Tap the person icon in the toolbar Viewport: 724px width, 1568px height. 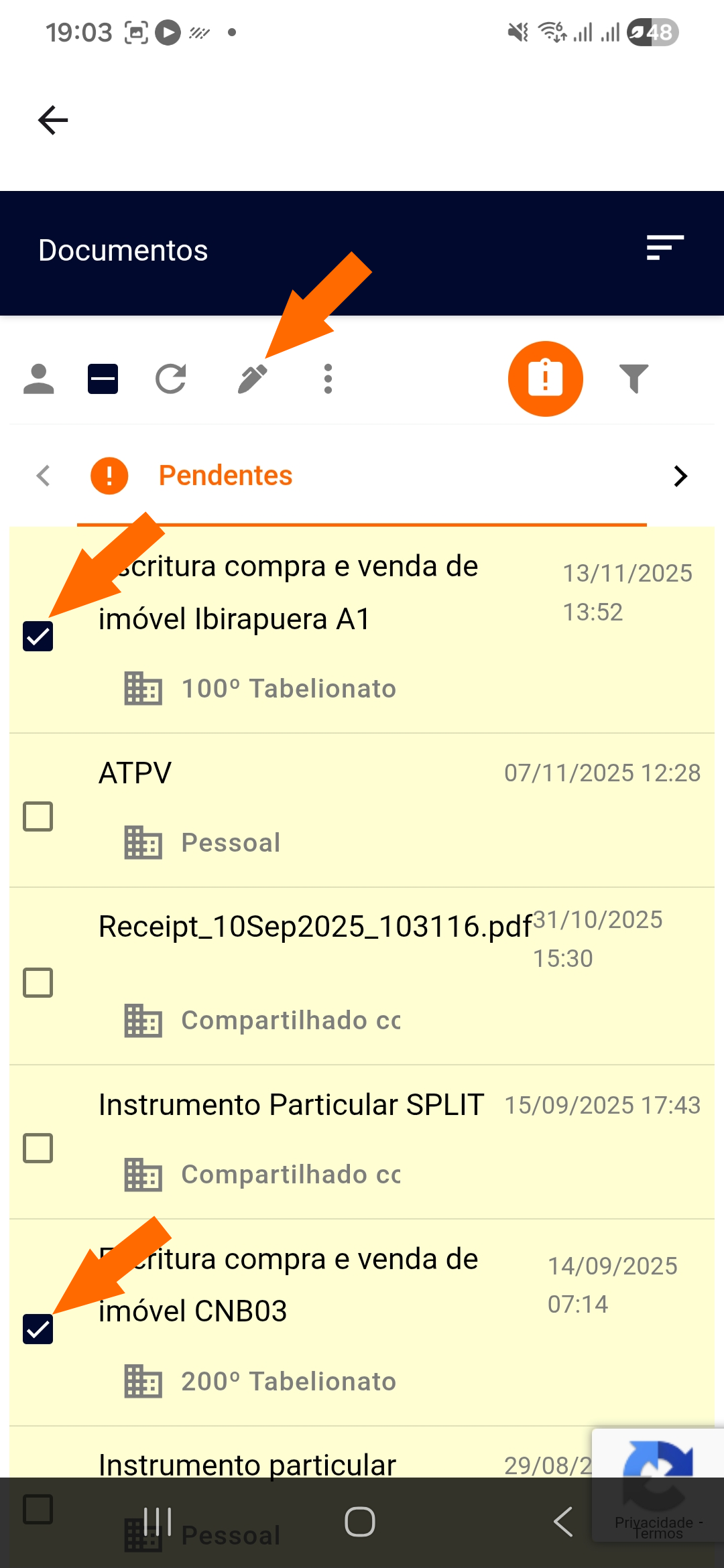tap(38, 379)
